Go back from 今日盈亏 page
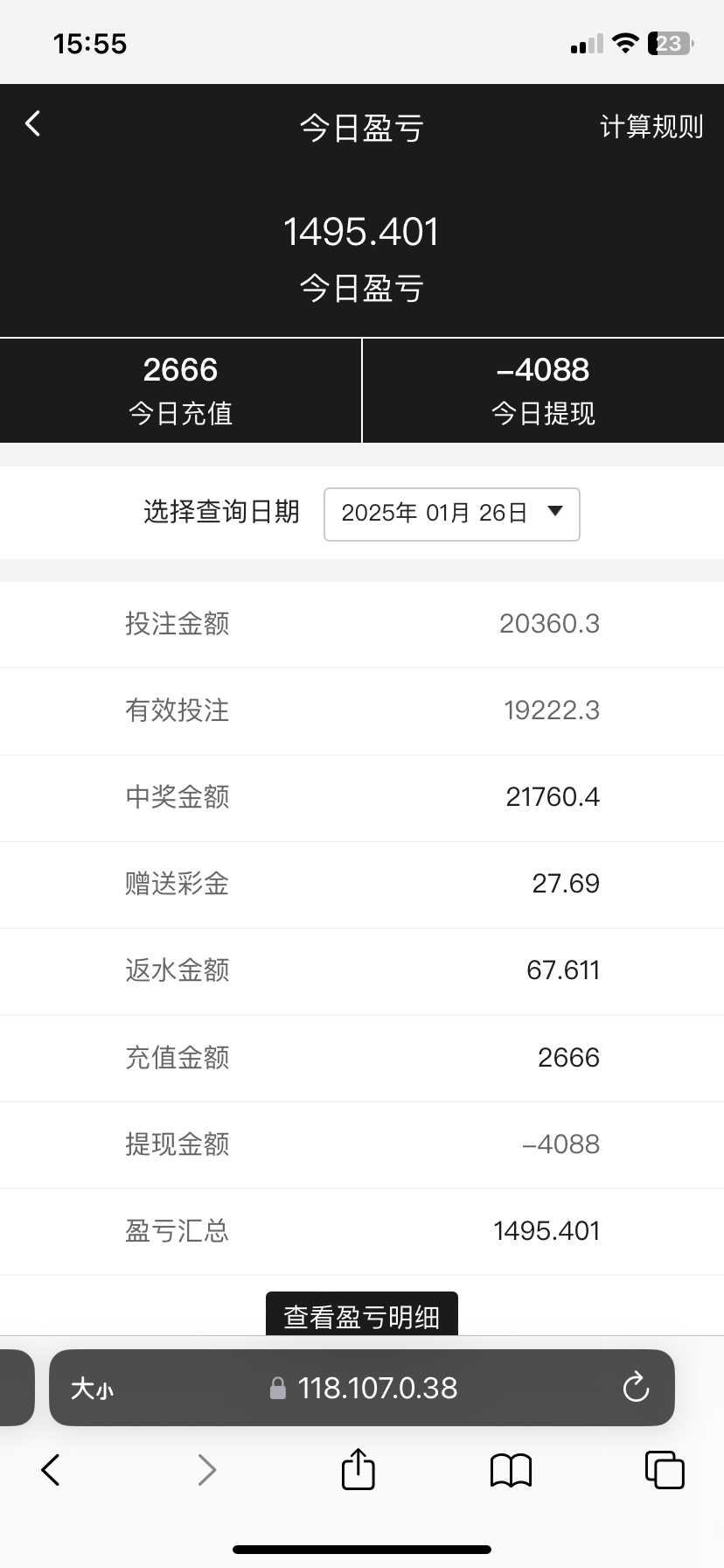This screenshot has width=724, height=1568. (33, 124)
